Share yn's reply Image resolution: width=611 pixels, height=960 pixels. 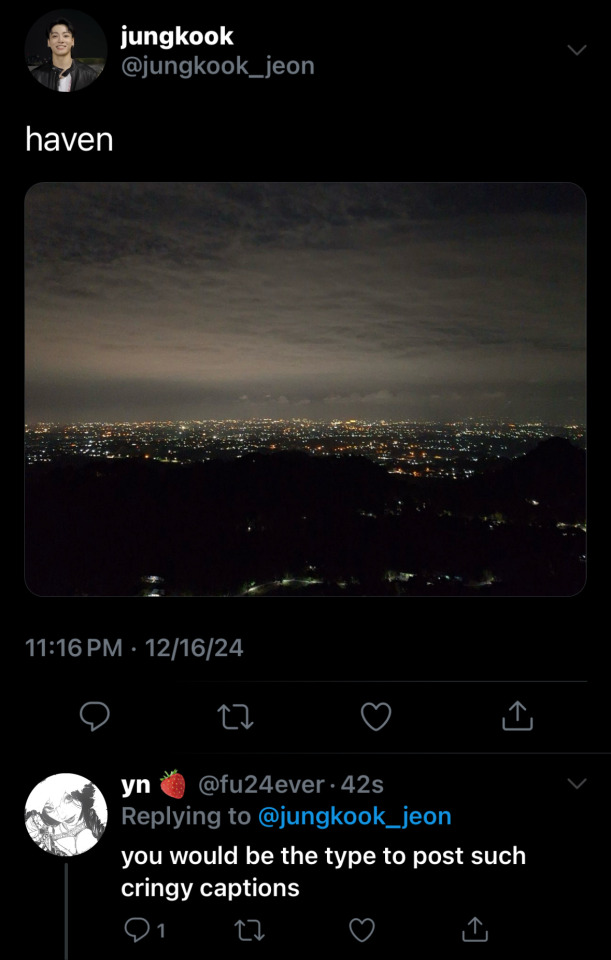(x=474, y=930)
